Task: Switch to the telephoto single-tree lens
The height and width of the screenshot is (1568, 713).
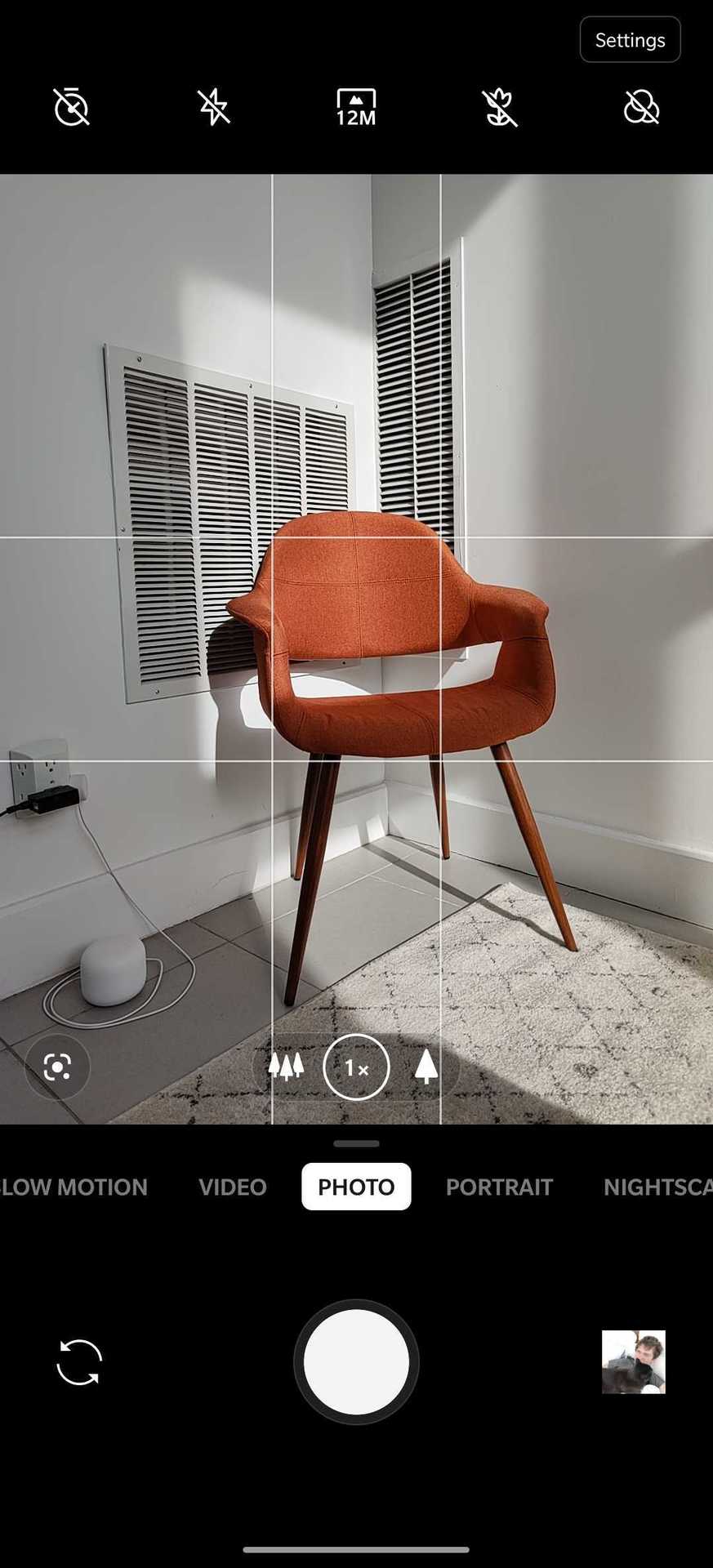Action: [426, 1067]
